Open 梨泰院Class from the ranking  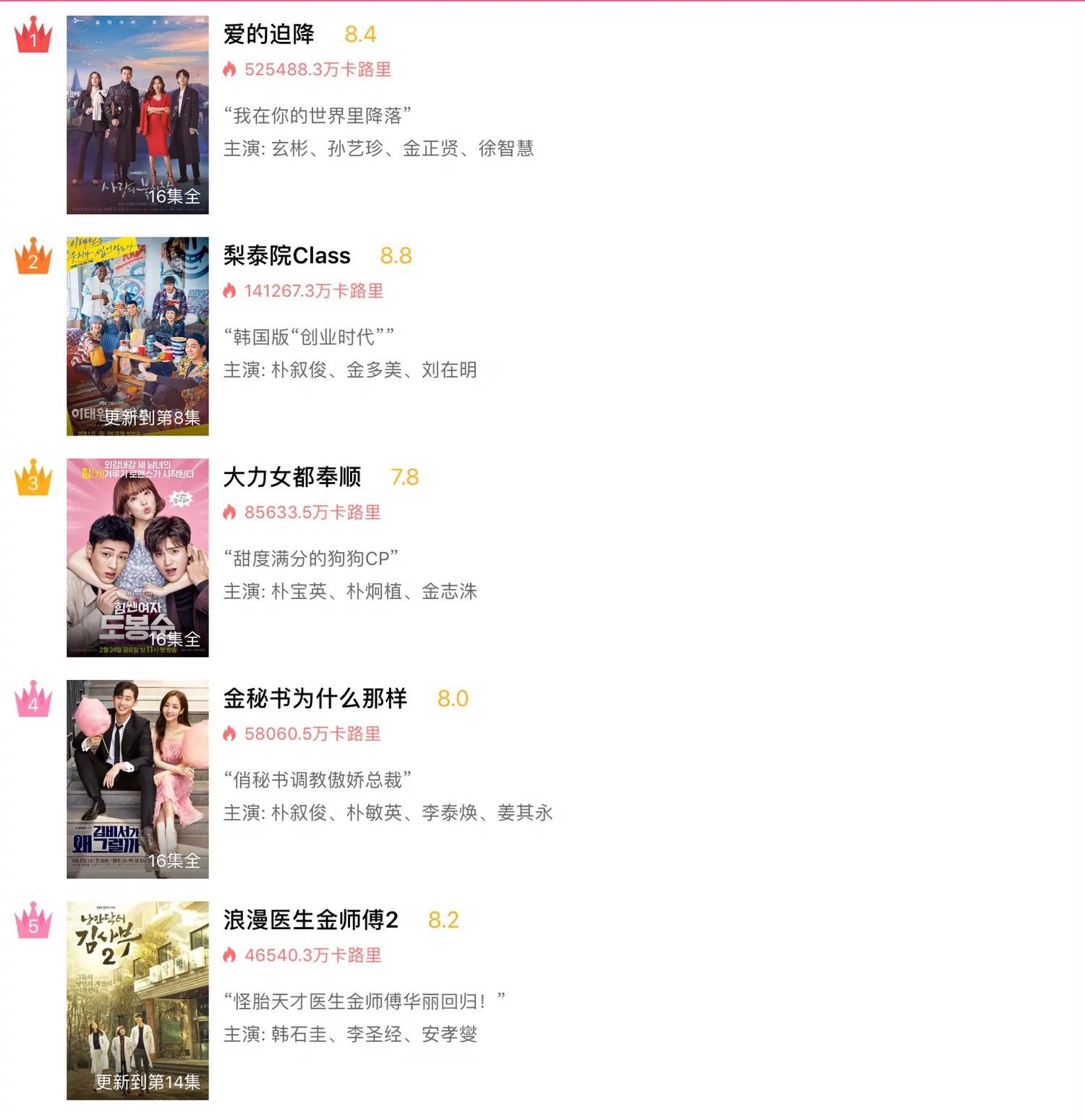point(286,255)
